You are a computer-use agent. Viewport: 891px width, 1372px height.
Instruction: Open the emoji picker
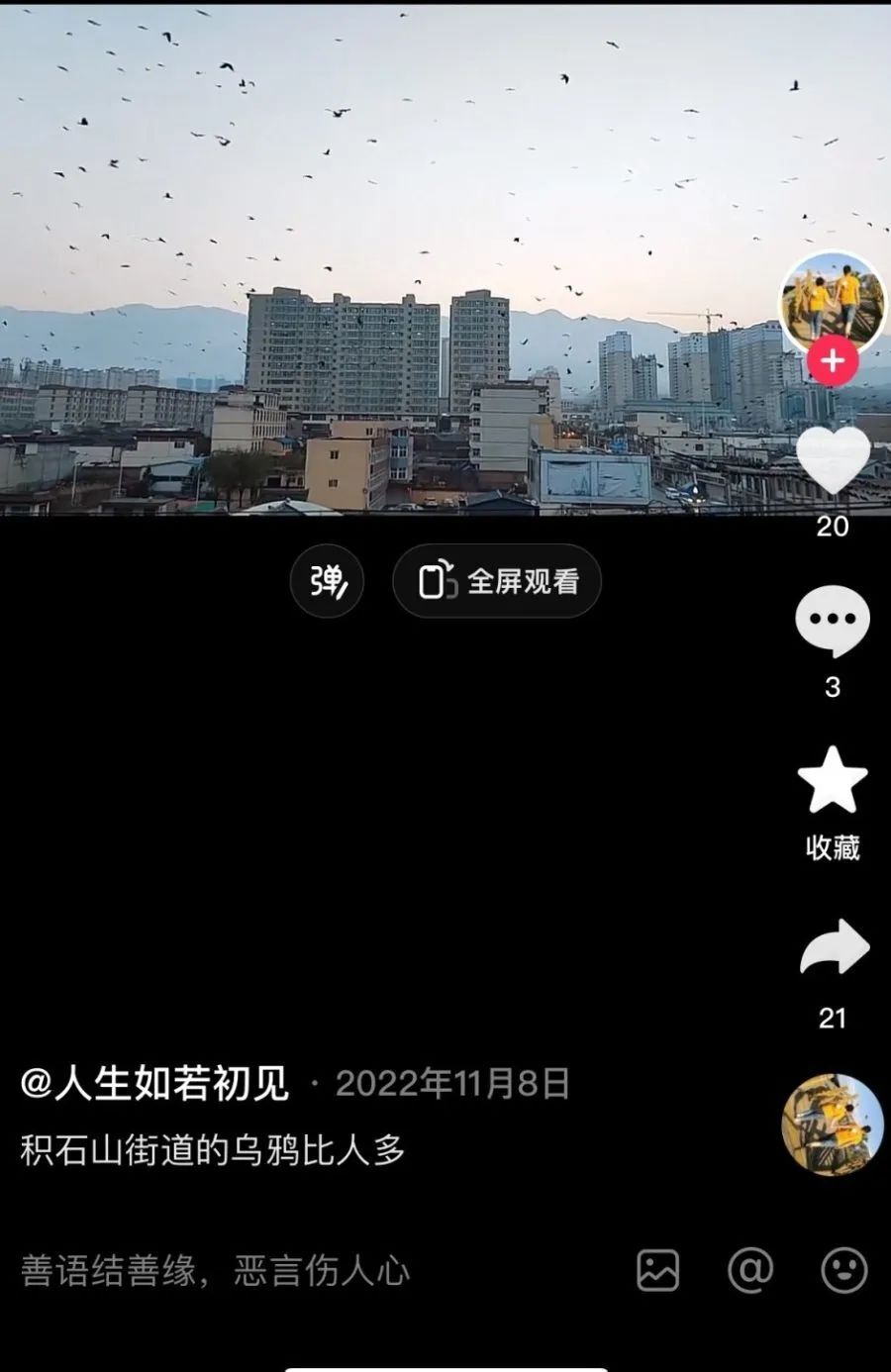tap(844, 1270)
